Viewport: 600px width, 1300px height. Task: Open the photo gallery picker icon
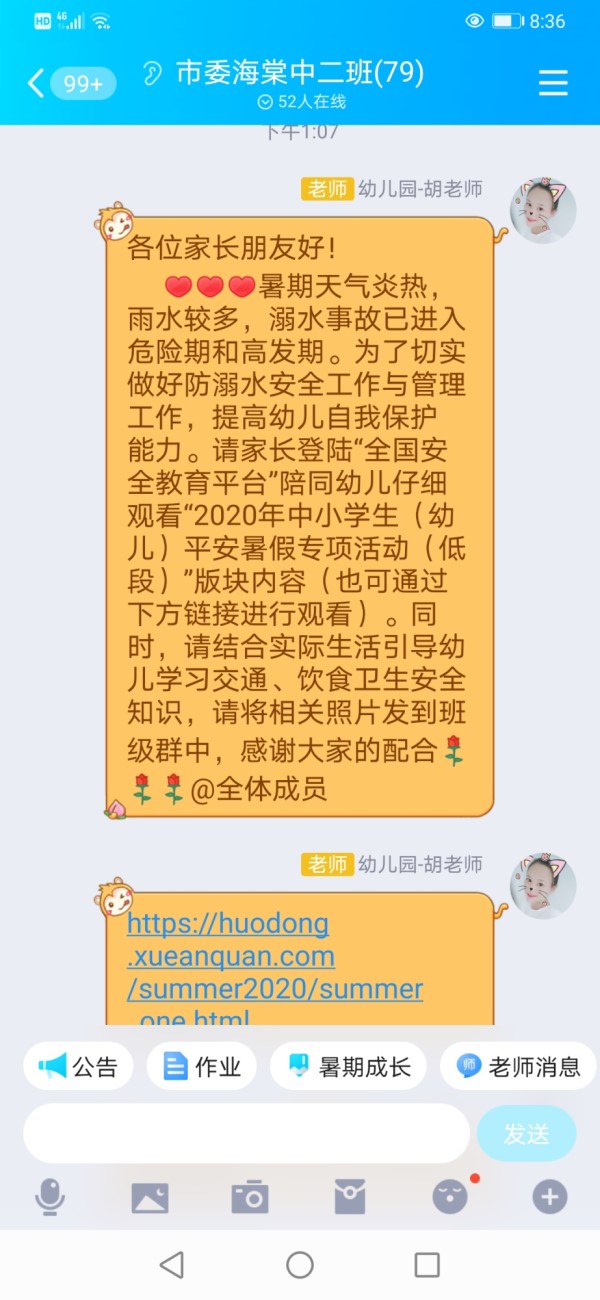150,1196
